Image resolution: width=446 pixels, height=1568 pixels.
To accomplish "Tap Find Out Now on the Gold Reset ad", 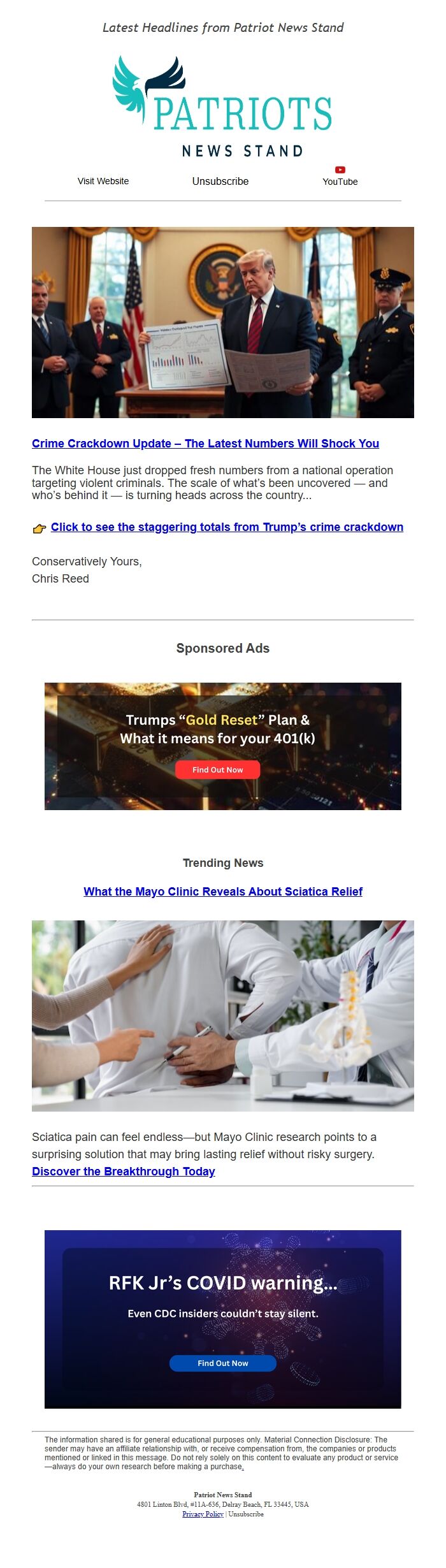I will (x=218, y=769).
